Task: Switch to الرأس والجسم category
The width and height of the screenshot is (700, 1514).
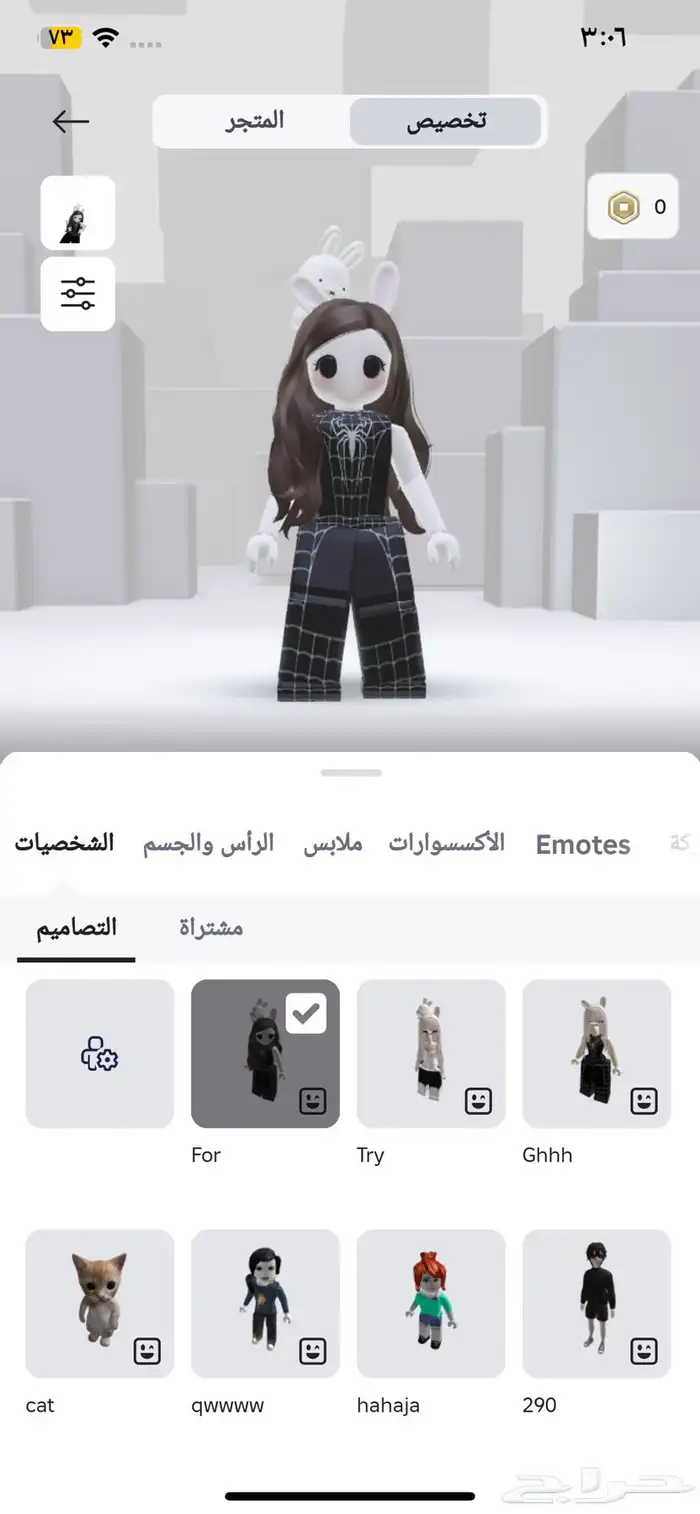Action: point(208,843)
